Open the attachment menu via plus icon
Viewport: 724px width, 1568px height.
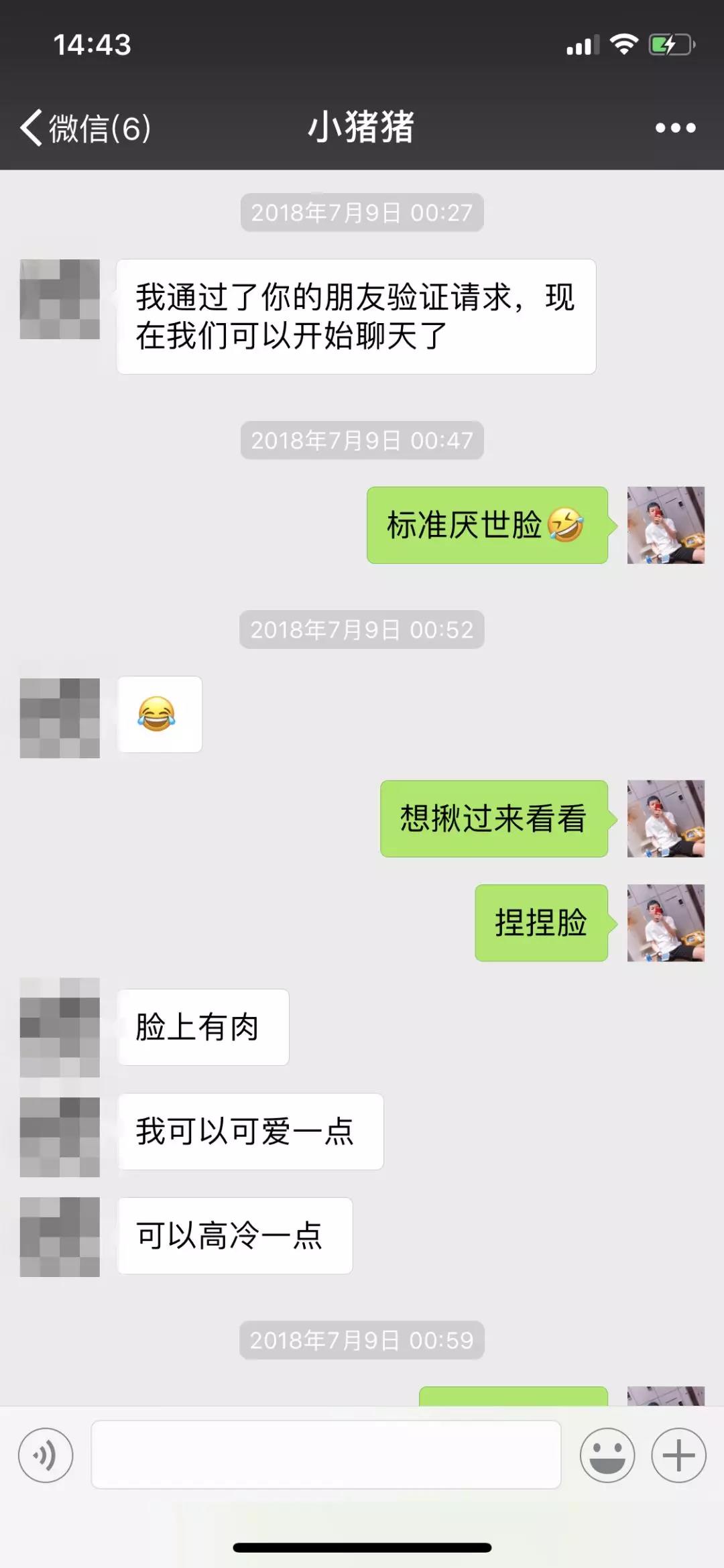(x=677, y=1455)
